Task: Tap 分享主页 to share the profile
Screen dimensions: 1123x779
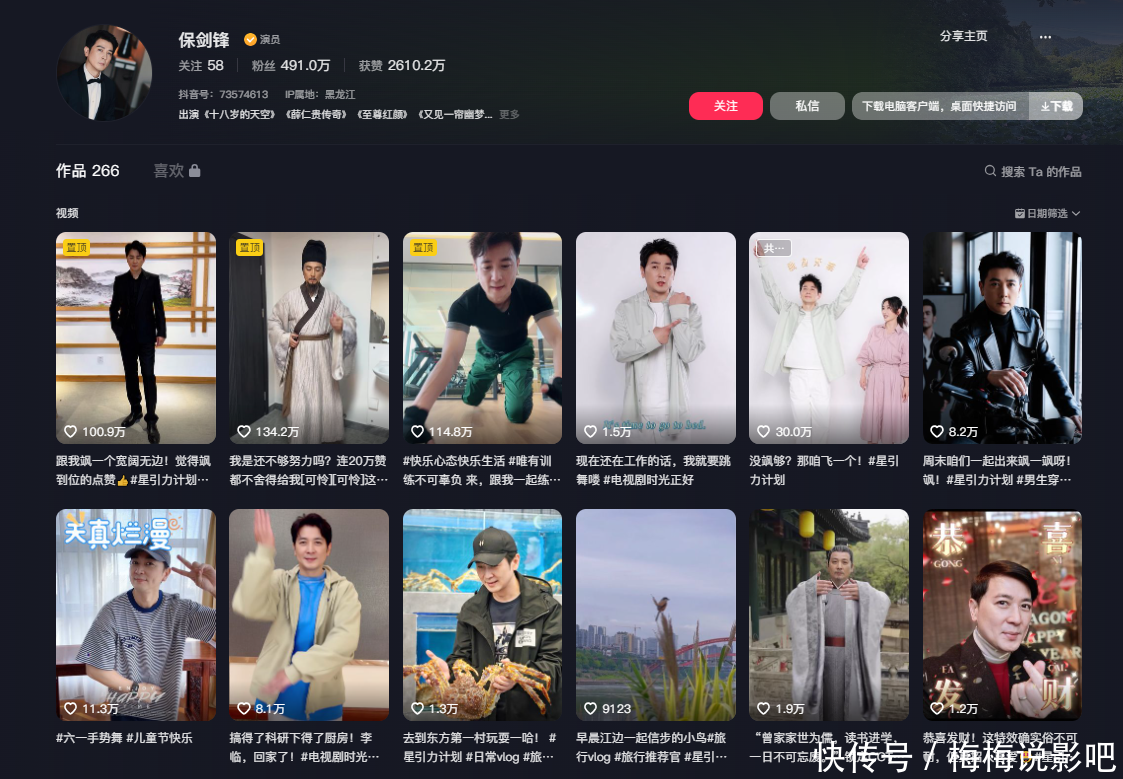Action: click(x=963, y=36)
